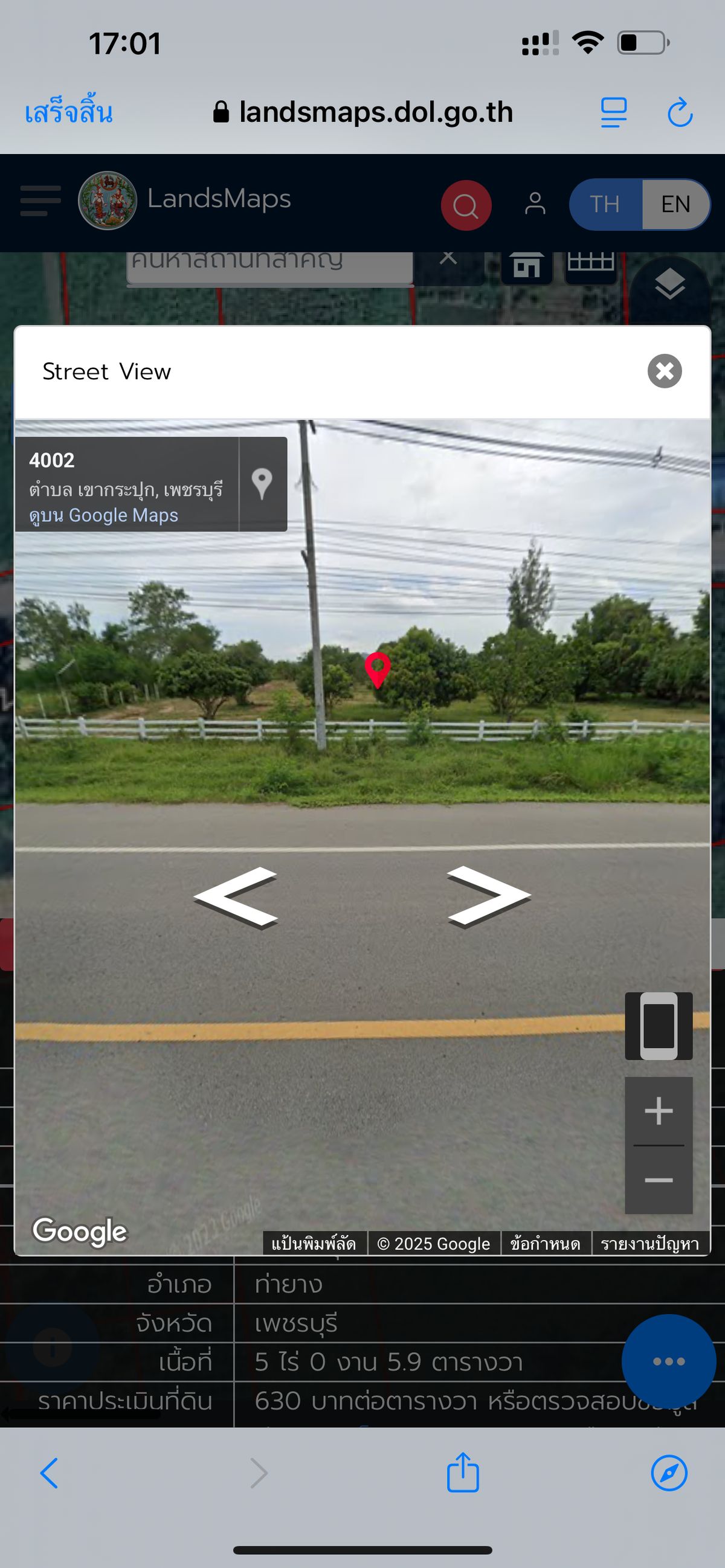Report a problem (รายงานปัญหา)
Viewport: 725px width, 1568px height.
tap(649, 1243)
